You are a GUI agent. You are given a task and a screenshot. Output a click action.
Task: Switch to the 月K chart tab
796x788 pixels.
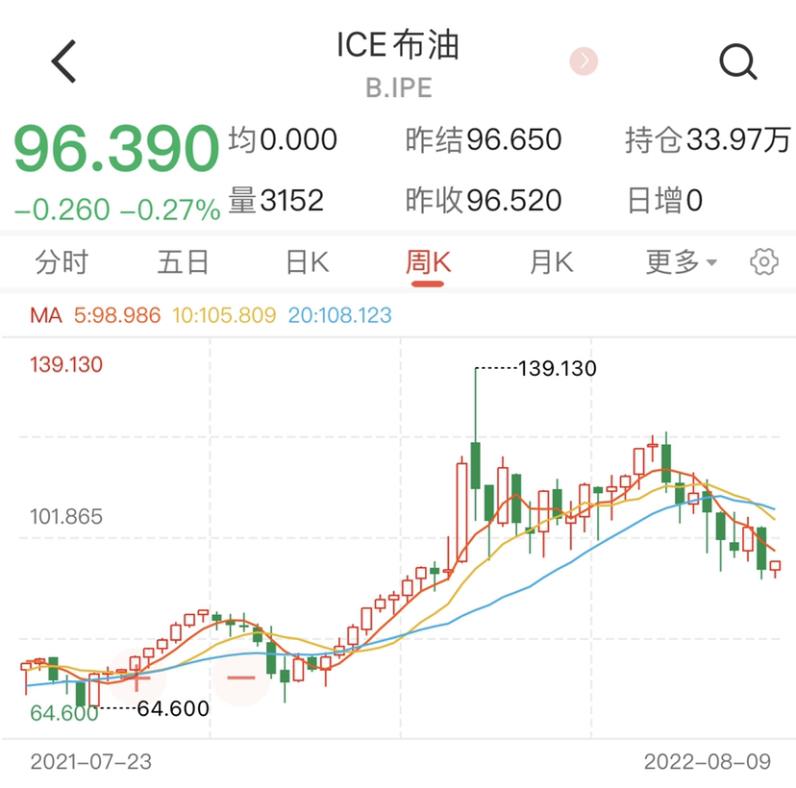[551, 262]
